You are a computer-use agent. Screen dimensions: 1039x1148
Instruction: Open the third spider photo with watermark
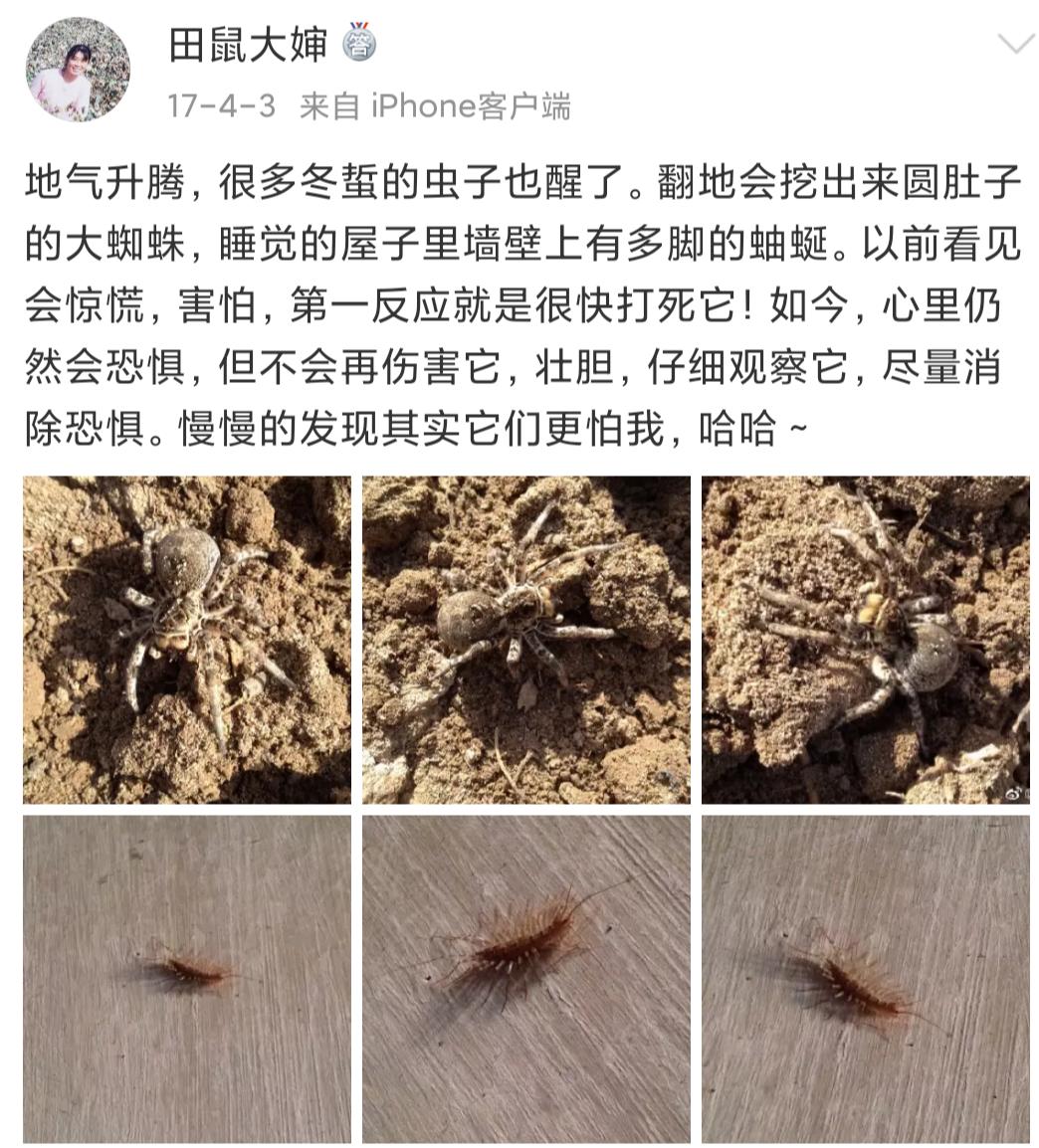pyautogui.click(x=865, y=640)
